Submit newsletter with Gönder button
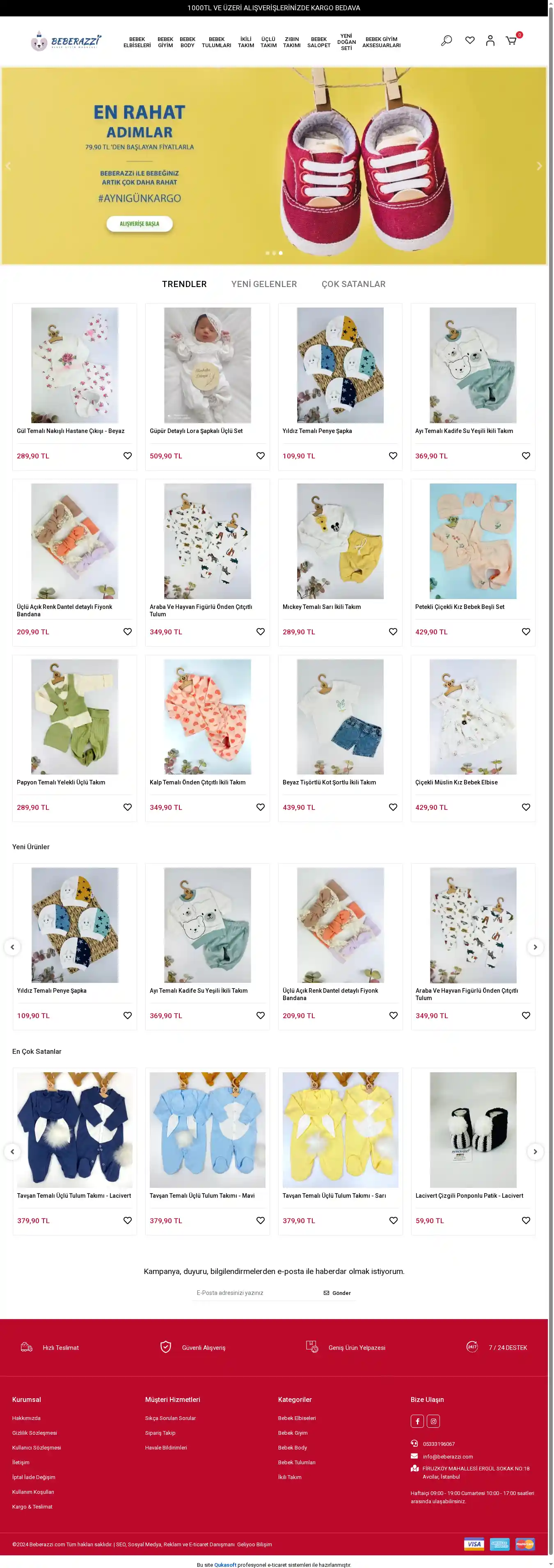This screenshot has height=1568, width=554. (x=337, y=1293)
